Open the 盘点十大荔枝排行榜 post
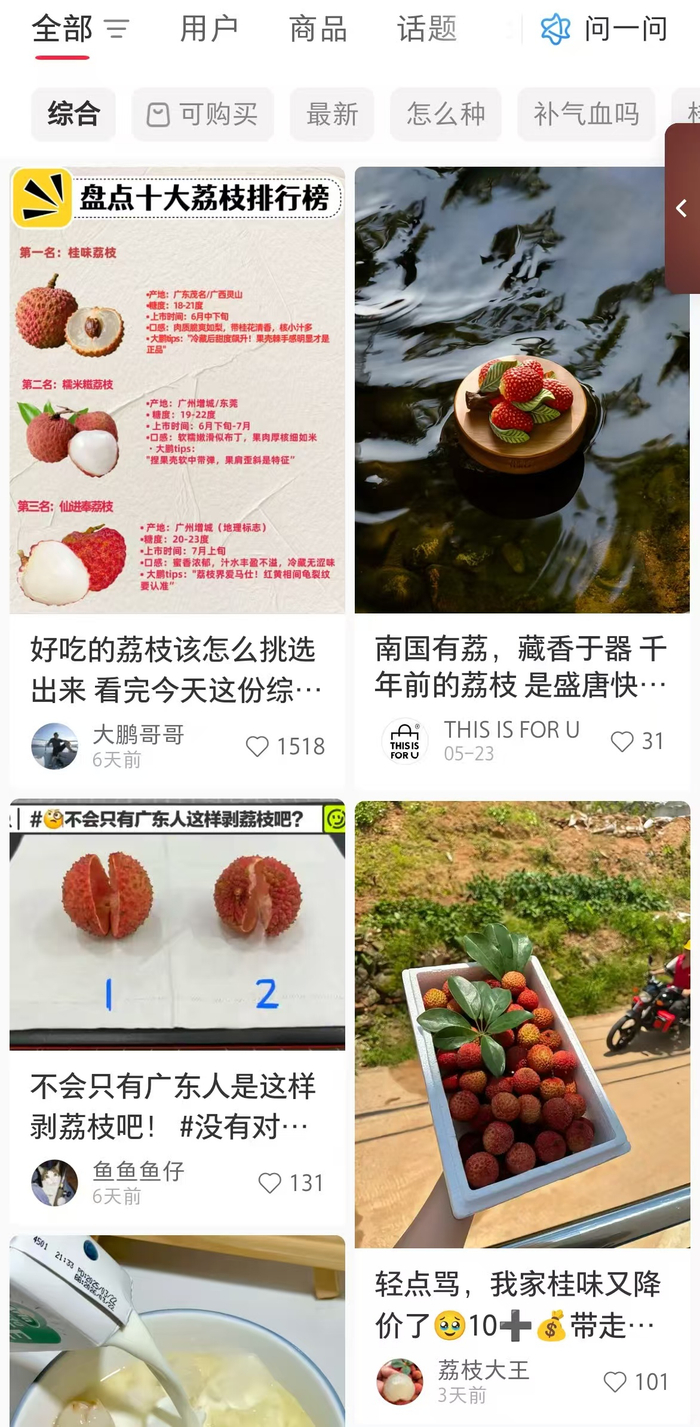This screenshot has width=700, height=1427. coord(177,390)
